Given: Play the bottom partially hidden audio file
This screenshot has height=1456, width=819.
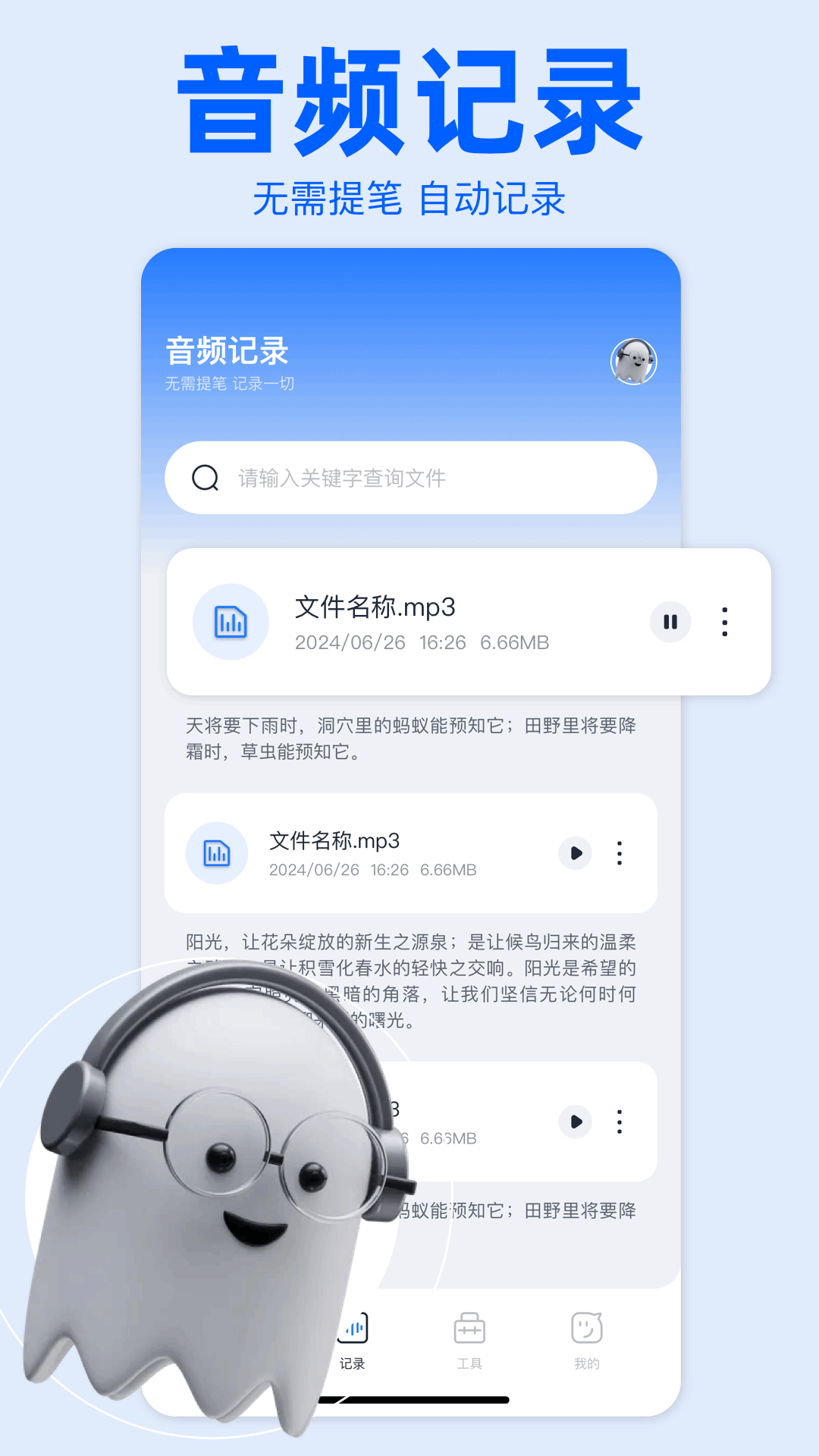Looking at the screenshot, I should [574, 1122].
